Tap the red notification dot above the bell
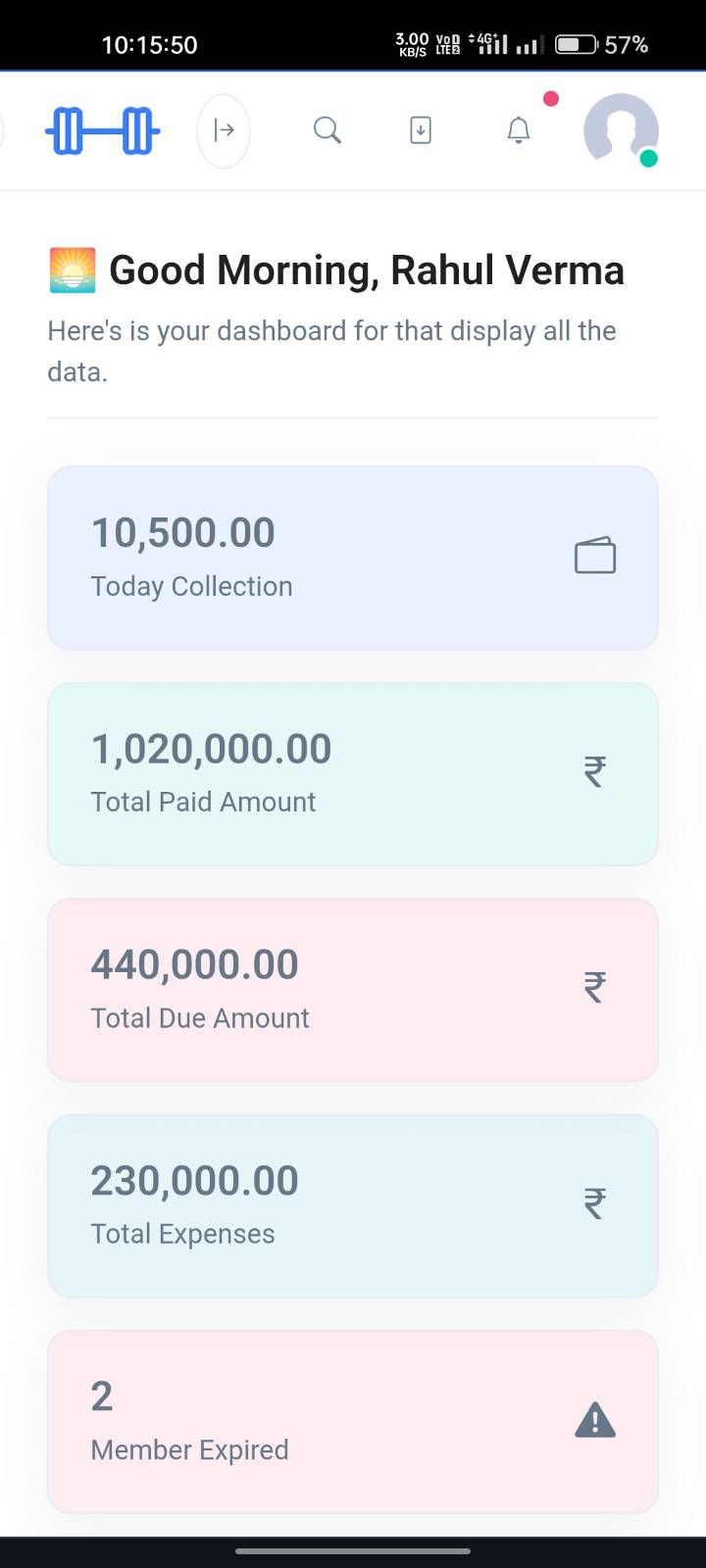 [551, 98]
